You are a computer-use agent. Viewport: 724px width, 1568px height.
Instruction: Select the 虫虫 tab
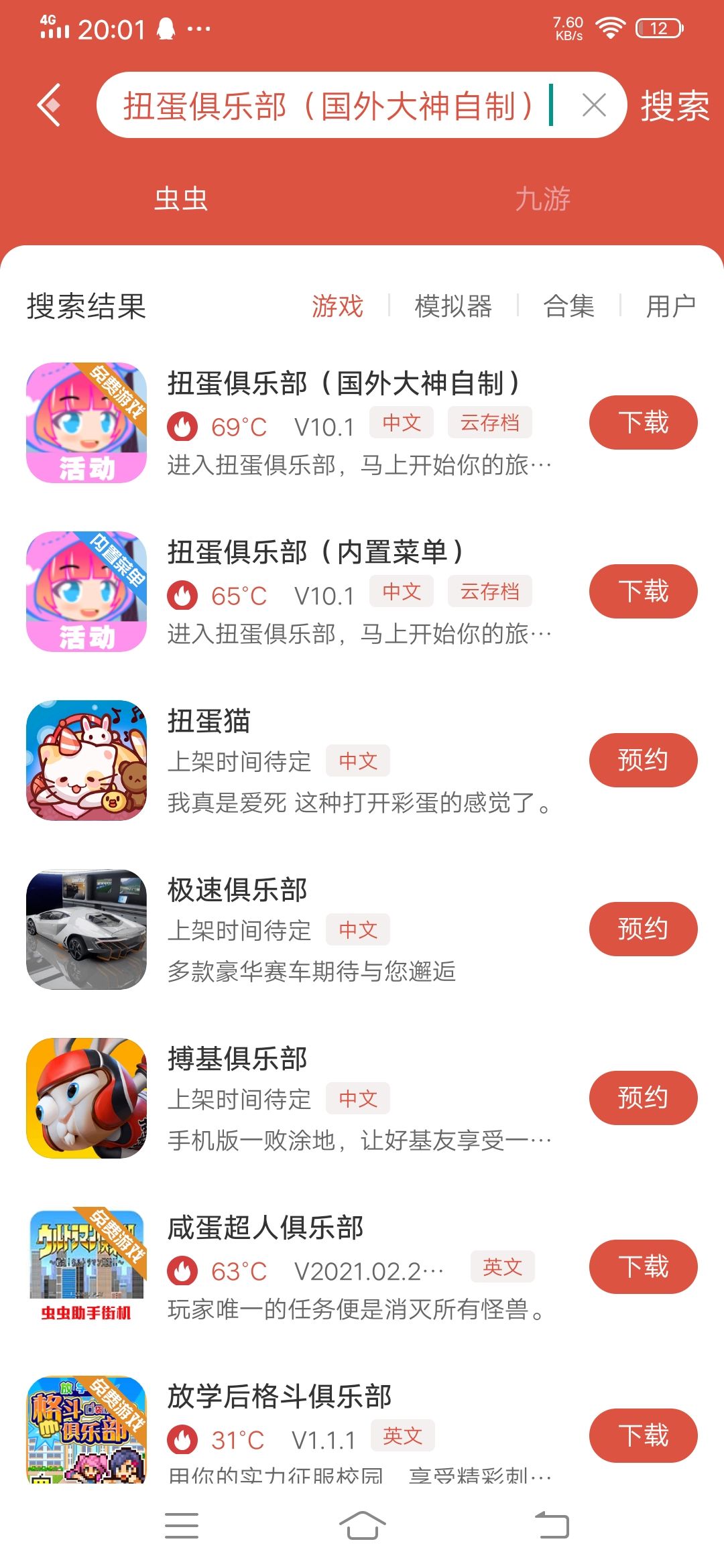(181, 199)
